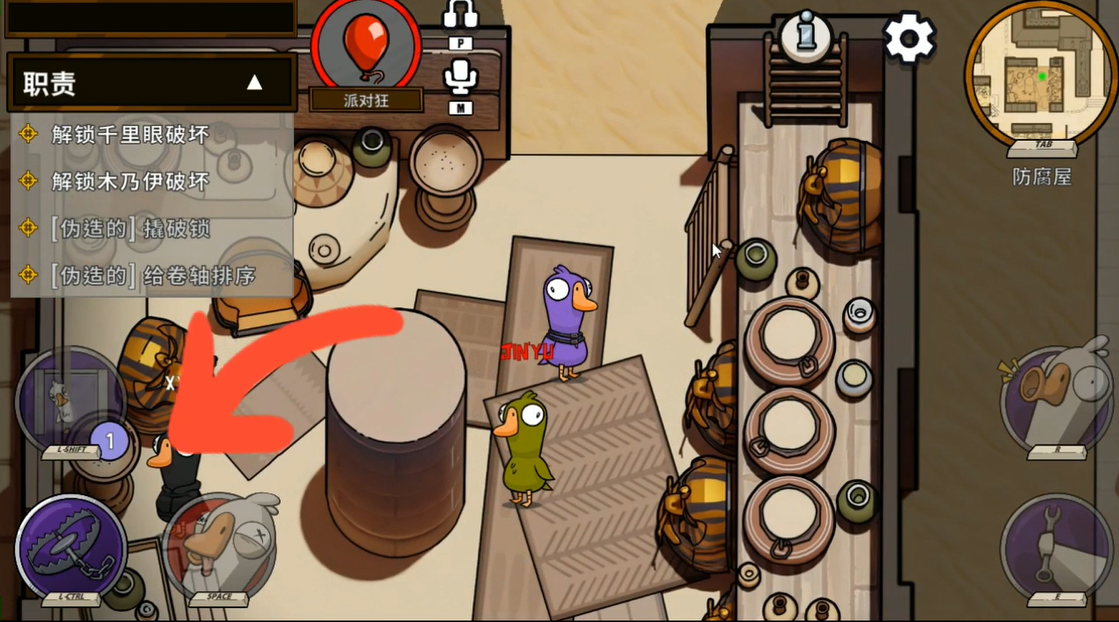Collapse the 职责 task list
This screenshot has width=1119, height=622.
click(x=254, y=83)
